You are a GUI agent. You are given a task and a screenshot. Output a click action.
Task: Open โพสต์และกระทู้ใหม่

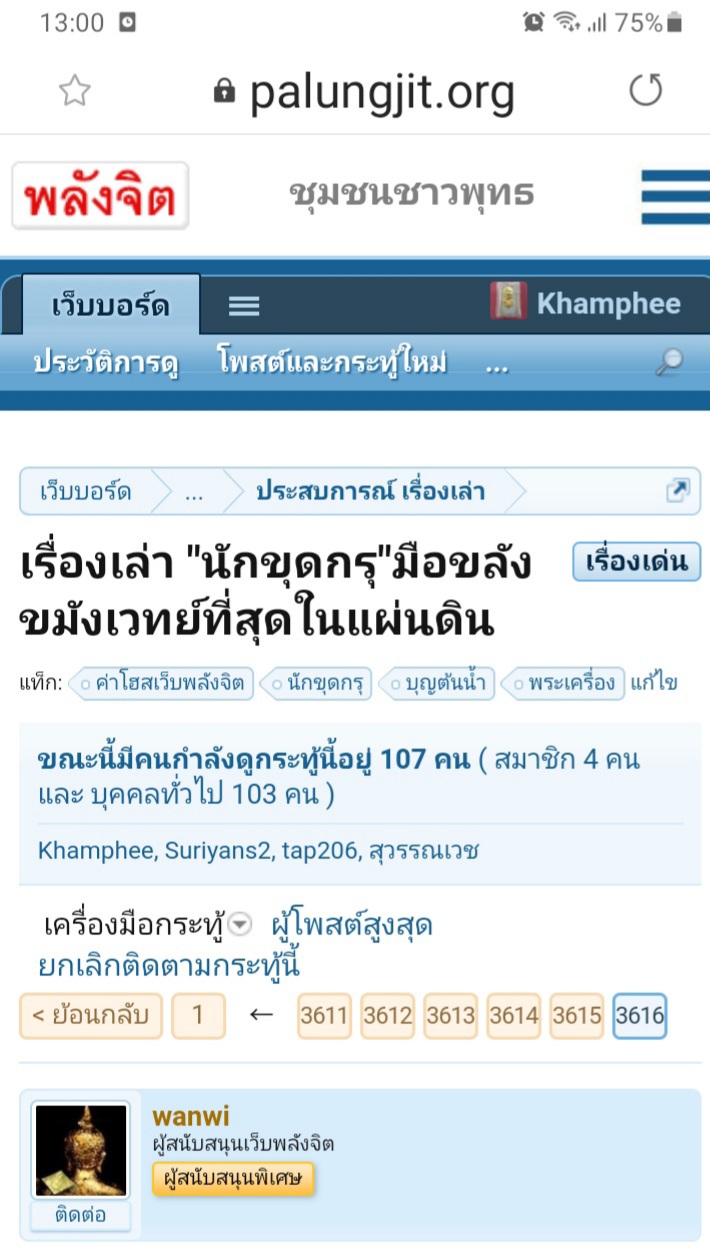[332, 363]
